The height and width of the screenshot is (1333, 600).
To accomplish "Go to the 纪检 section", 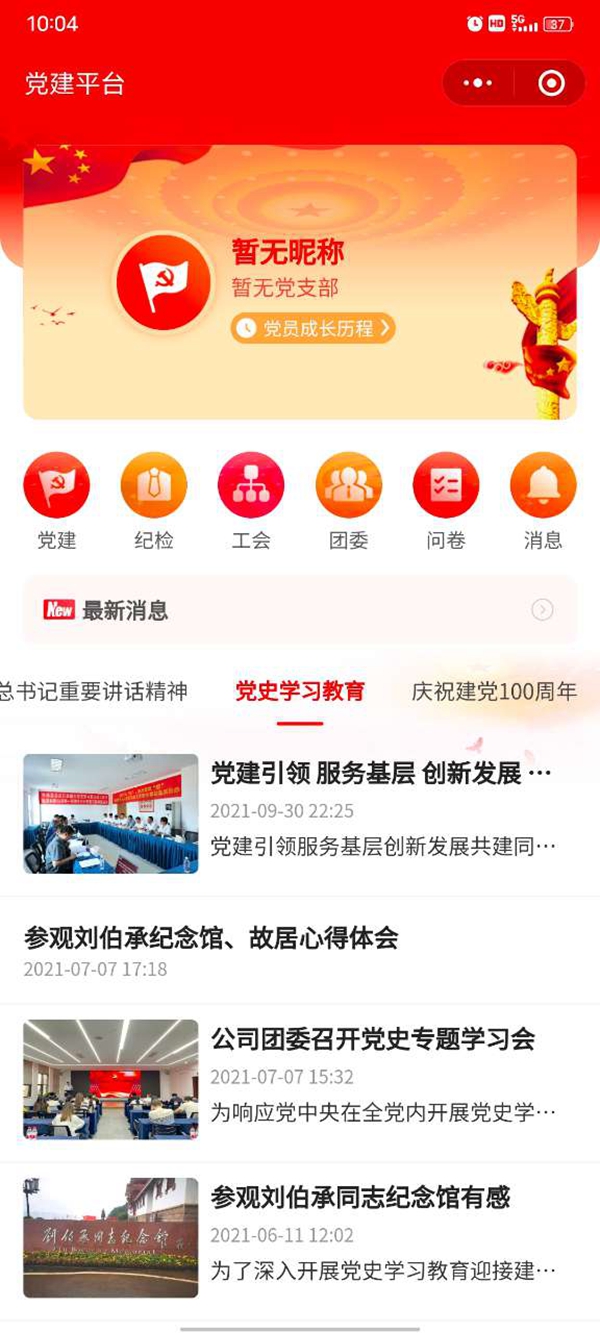I will click(154, 487).
